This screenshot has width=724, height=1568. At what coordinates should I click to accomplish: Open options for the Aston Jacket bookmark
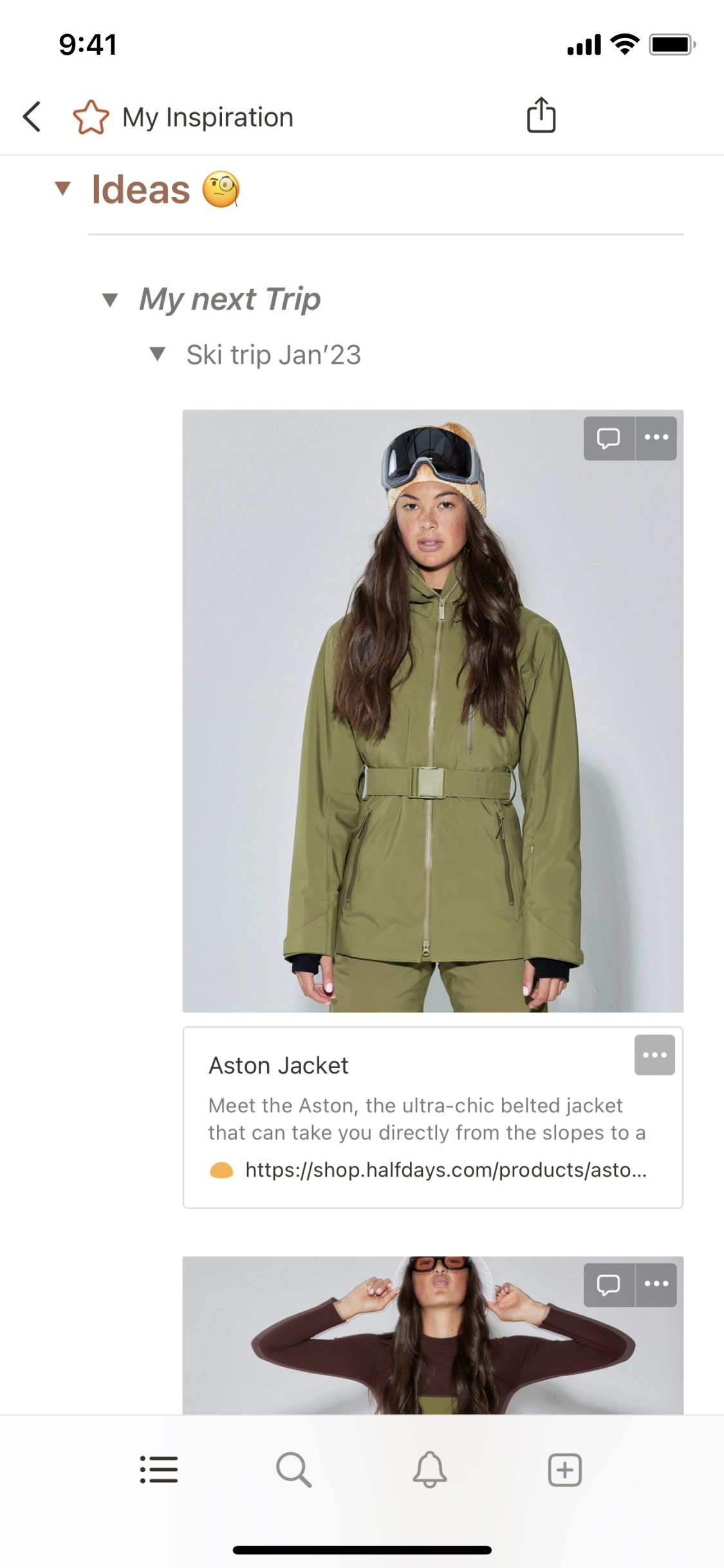click(654, 1055)
